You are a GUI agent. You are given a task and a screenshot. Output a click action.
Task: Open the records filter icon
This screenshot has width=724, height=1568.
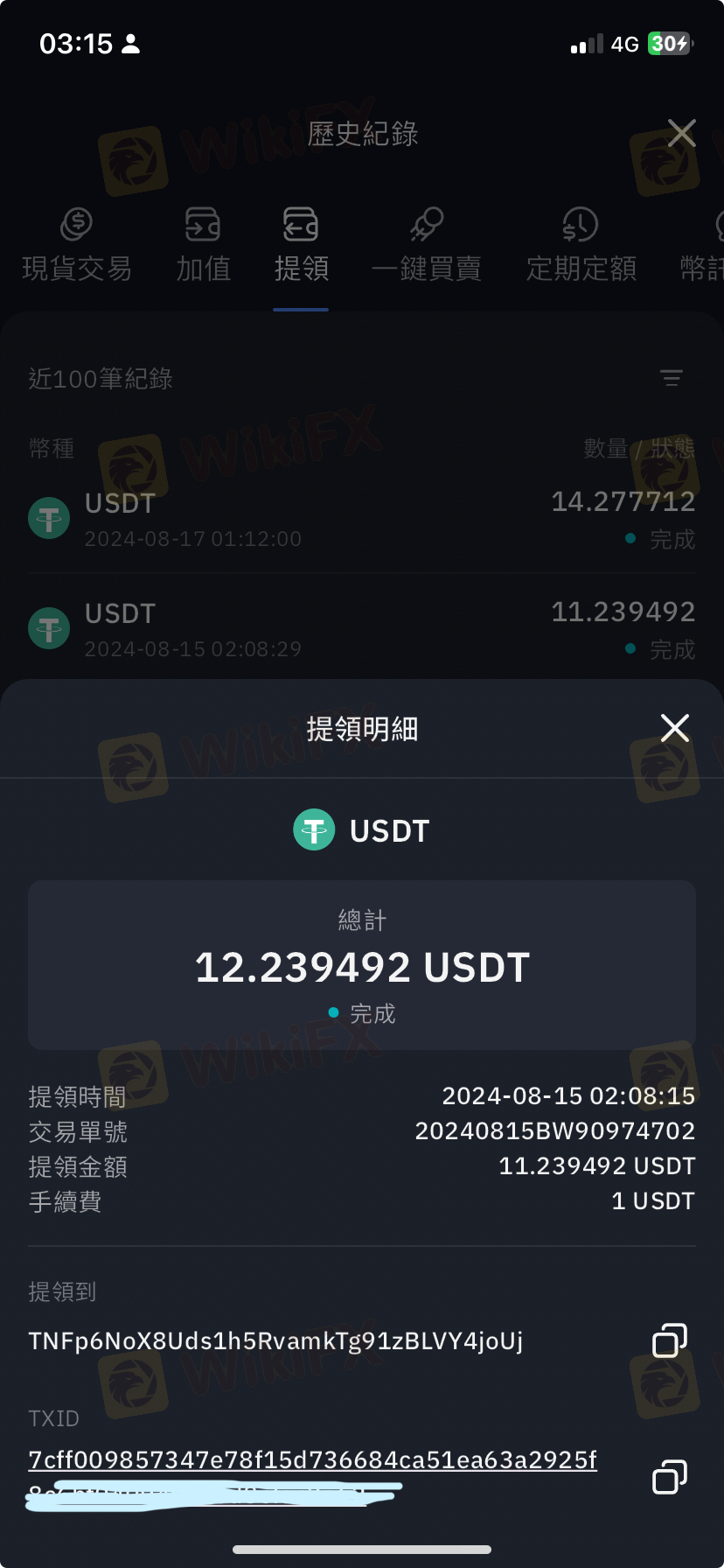pos(672,378)
